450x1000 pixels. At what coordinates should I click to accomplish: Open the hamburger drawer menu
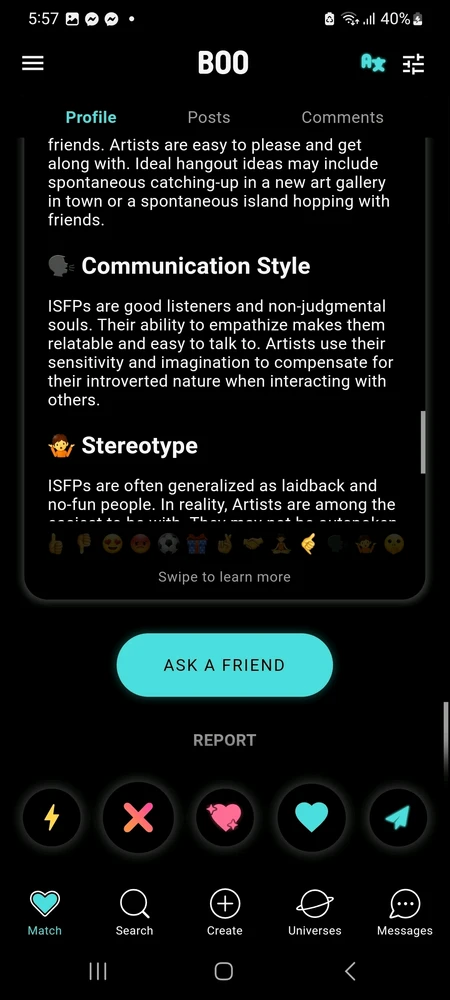pyautogui.click(x=33, y=63)
